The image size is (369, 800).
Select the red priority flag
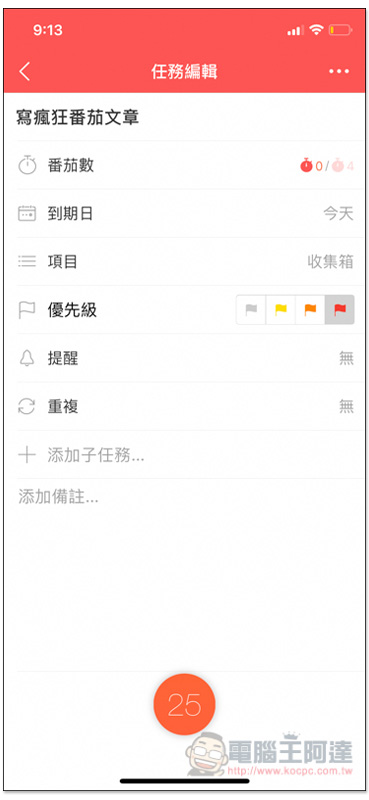point(339,310)
